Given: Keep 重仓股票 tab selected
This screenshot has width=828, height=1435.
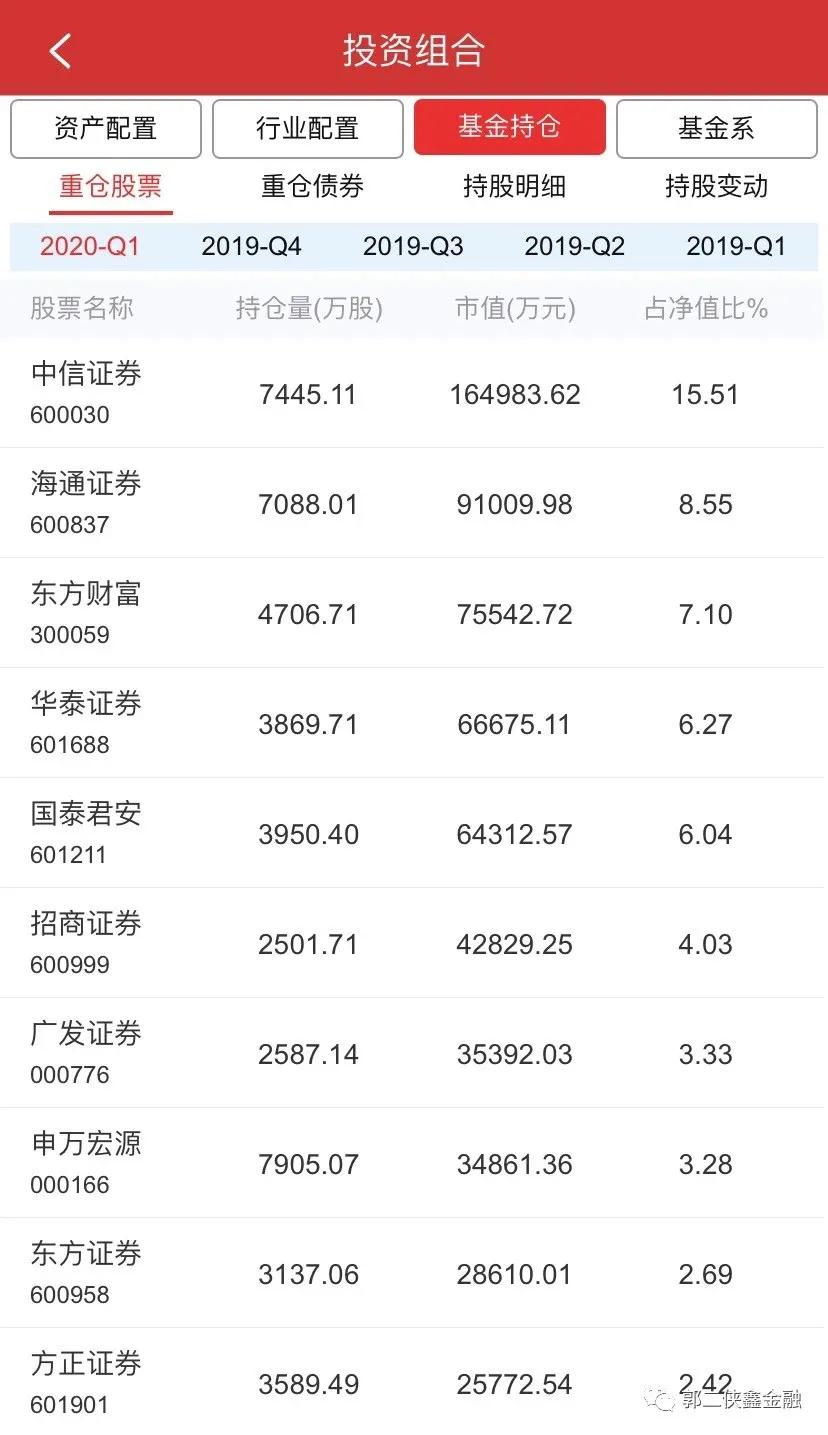Looking at the screenshot, I should click(110, 187).
